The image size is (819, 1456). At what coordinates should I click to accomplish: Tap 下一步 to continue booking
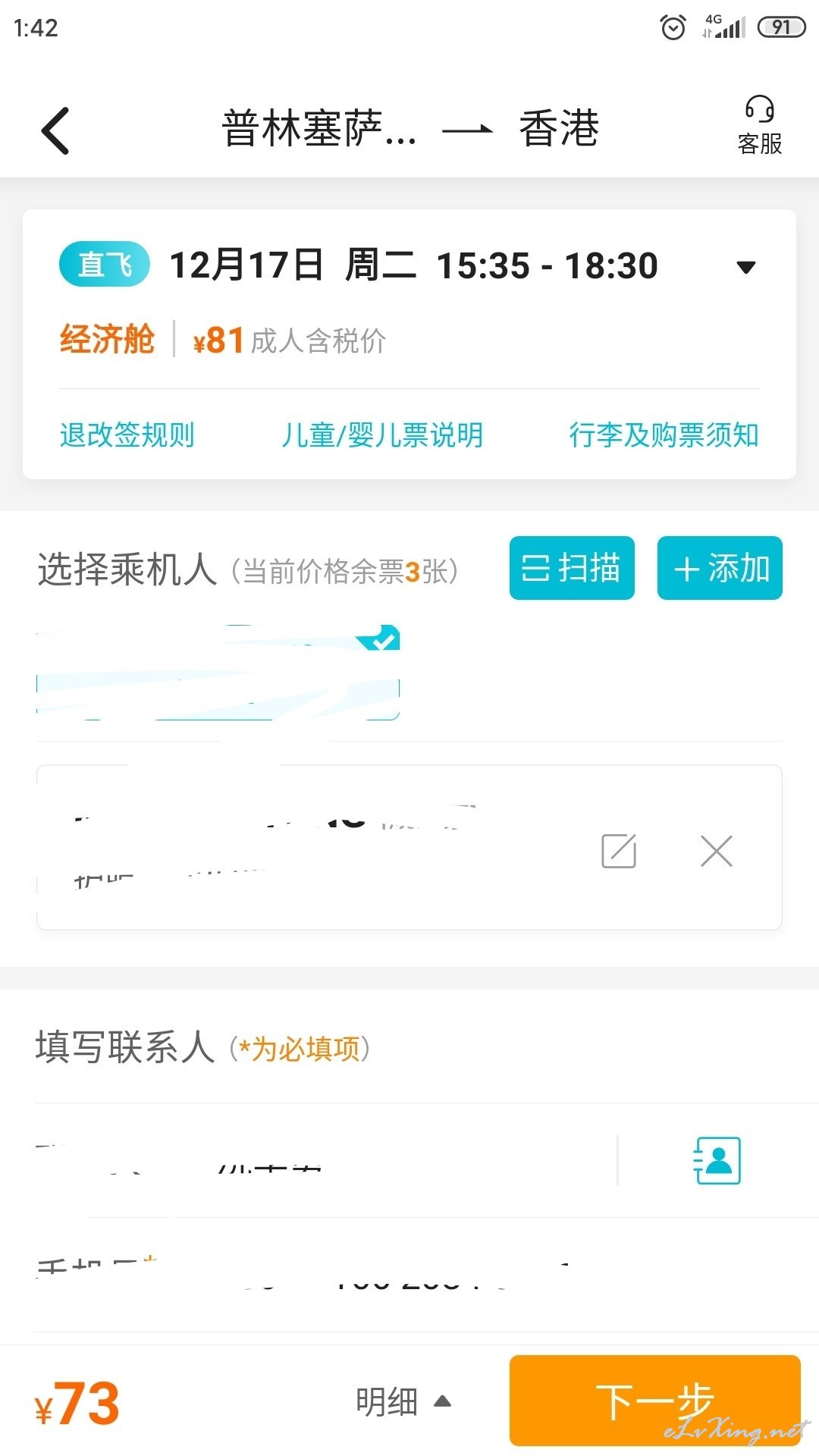click(x=655, y=1401)
